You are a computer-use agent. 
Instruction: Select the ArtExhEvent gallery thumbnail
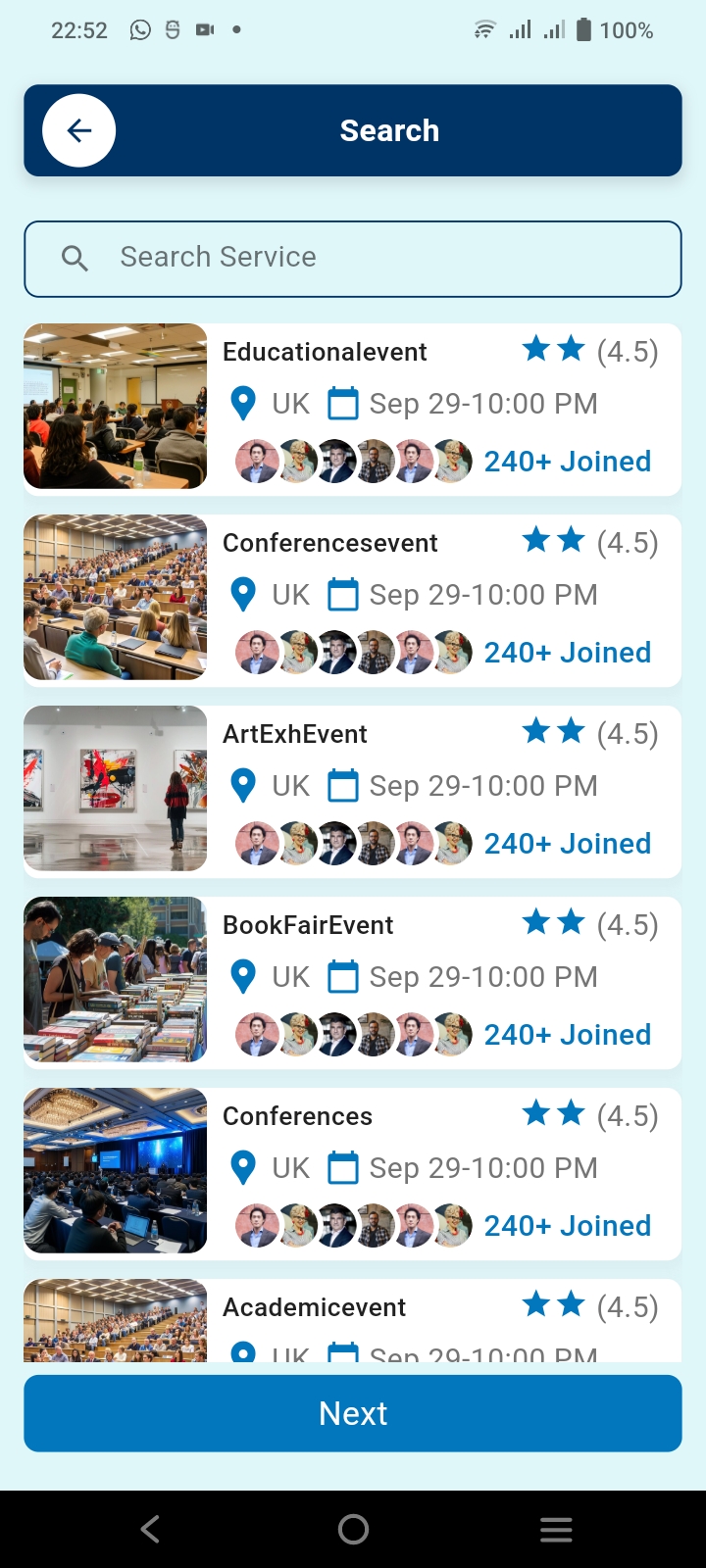click(x=115, y=788)
